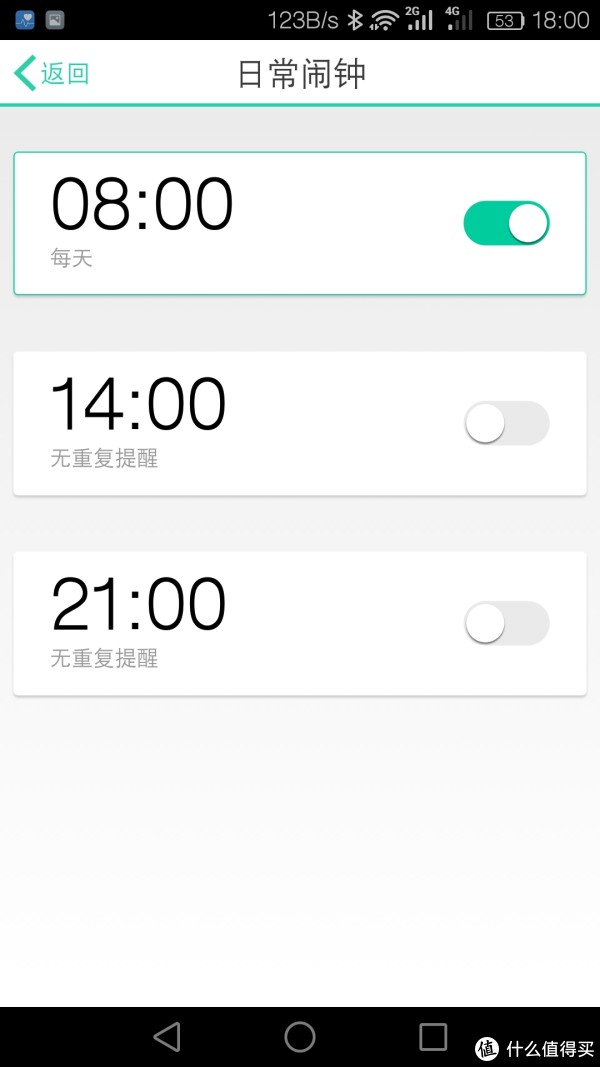Open the 21:00 alarm card

[300, 623]
